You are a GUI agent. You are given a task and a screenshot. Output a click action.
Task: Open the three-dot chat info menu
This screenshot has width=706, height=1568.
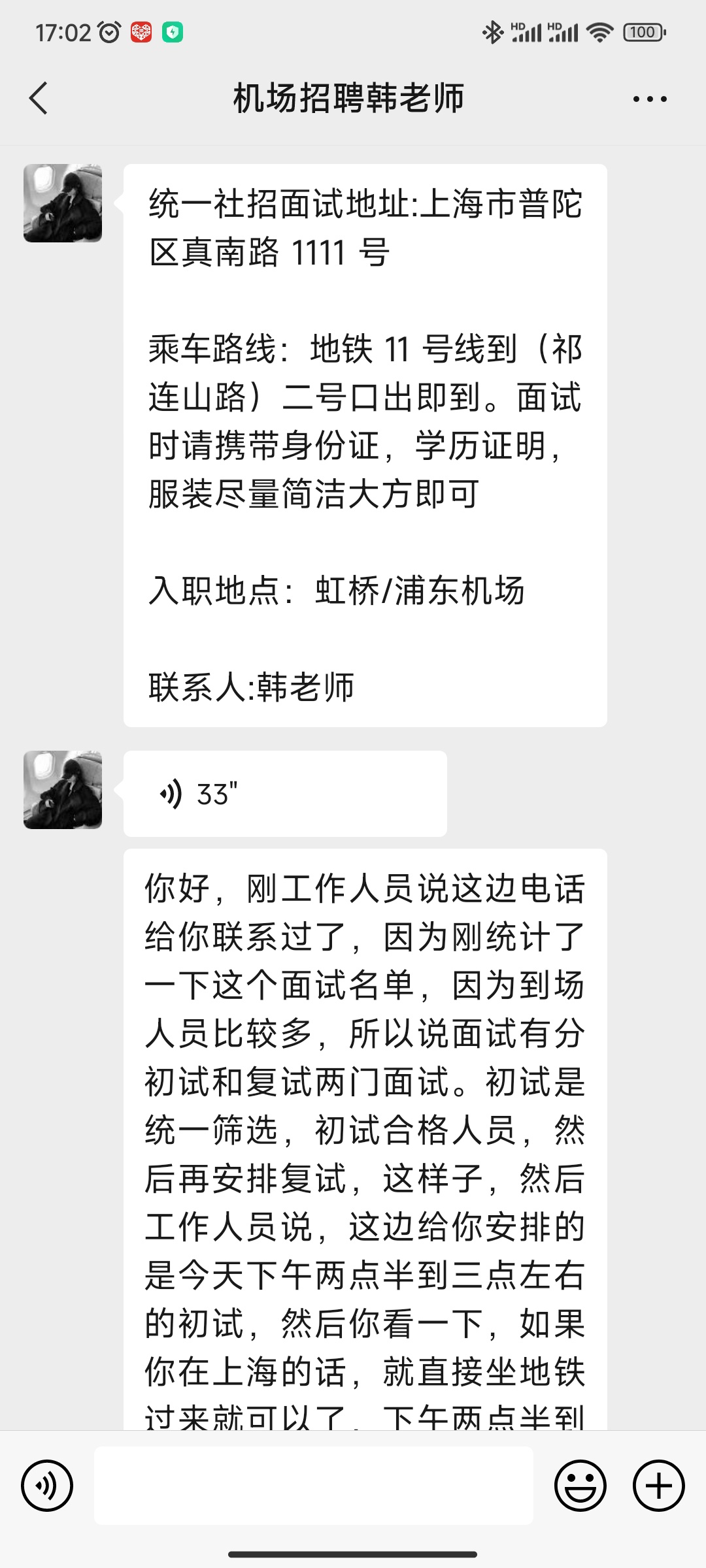coord(649,99)
